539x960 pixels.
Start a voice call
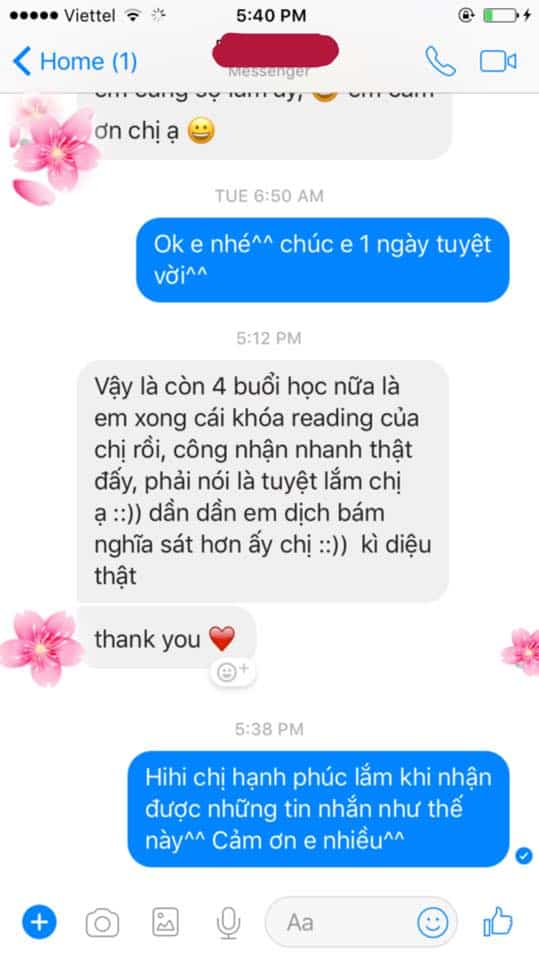(x=440, y=61)
